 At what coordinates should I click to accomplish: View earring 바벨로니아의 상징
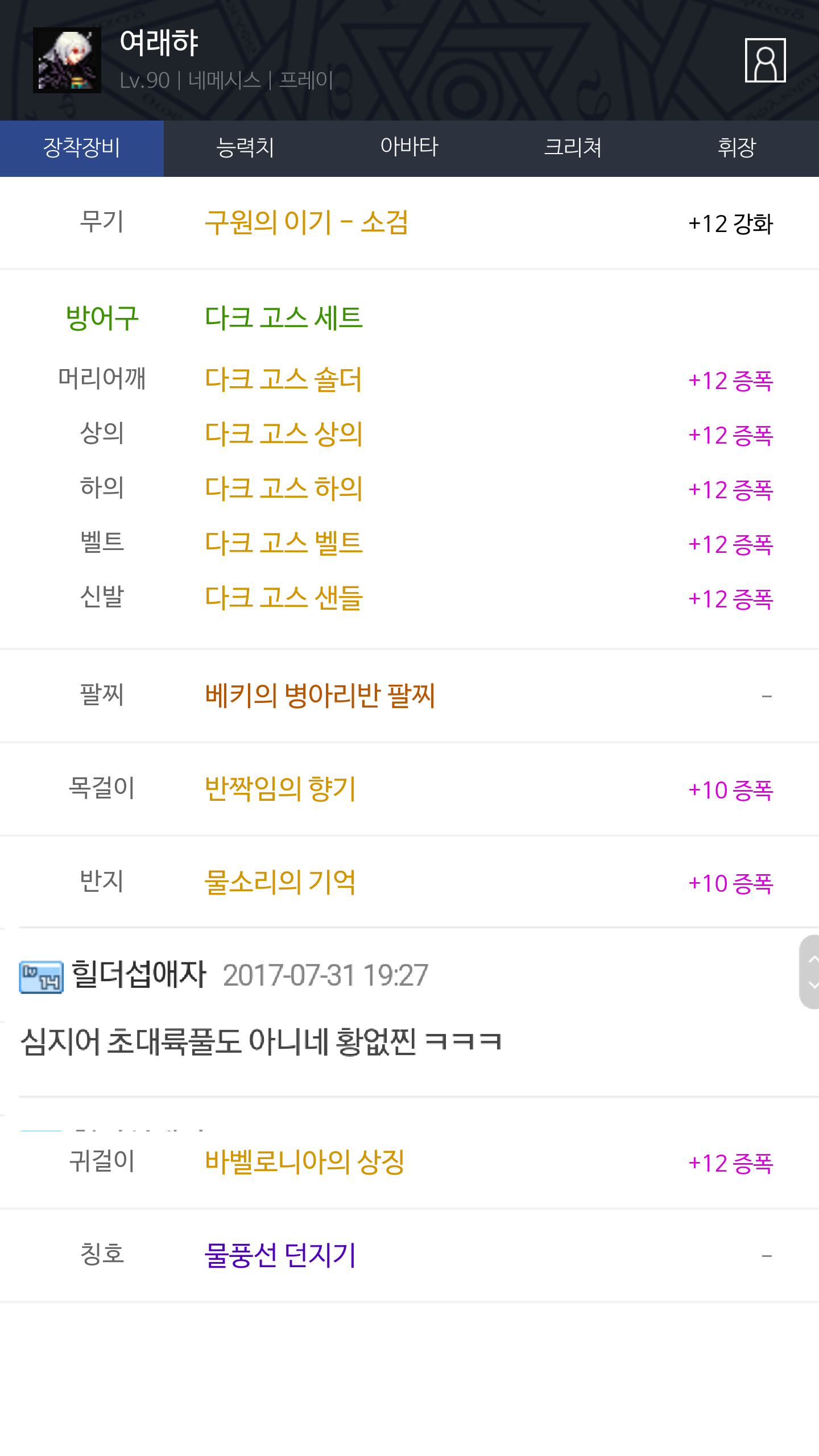[305, 1162]
